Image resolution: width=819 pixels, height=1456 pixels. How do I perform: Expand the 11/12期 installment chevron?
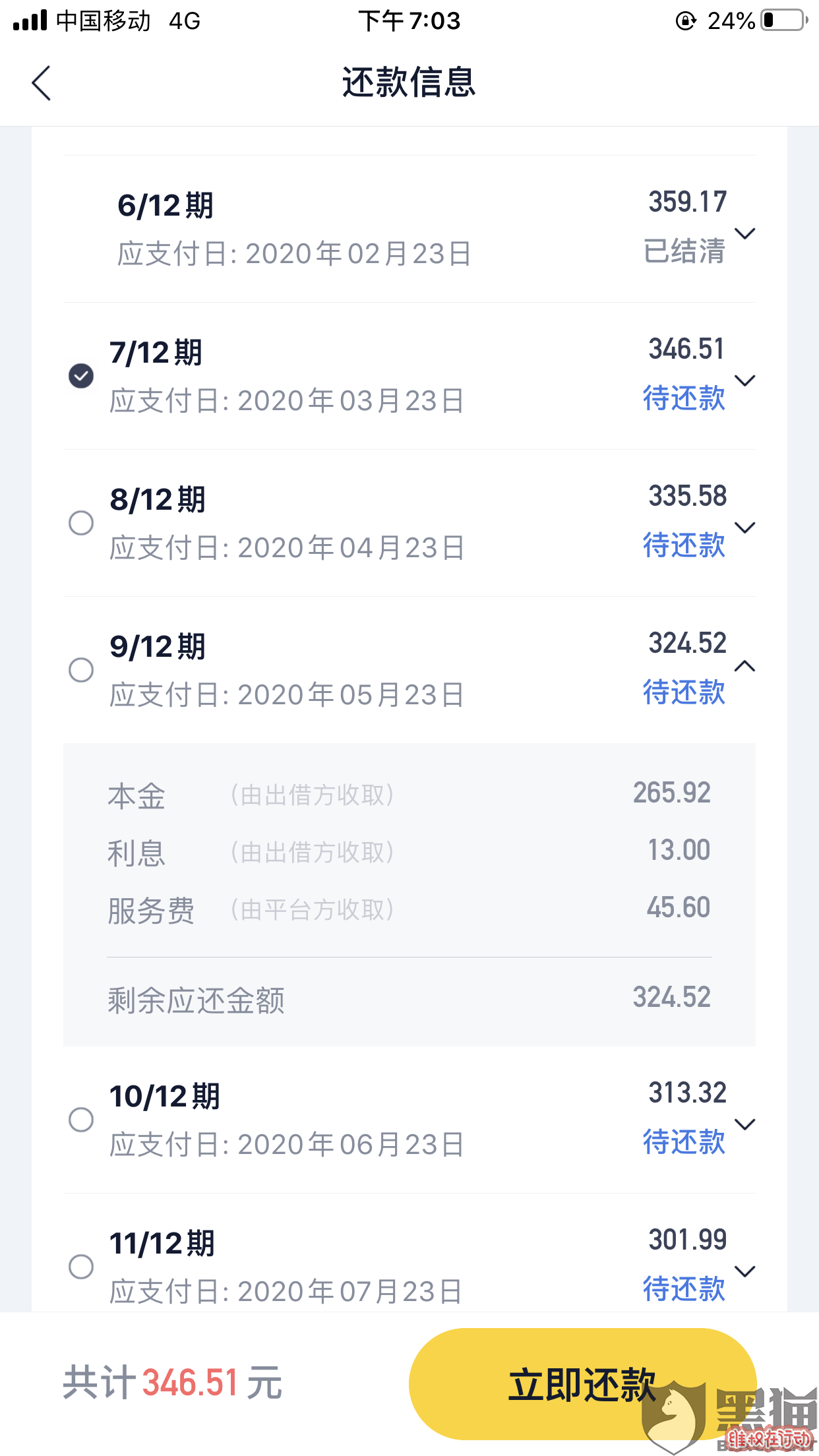pyautogui.click(x=744, y=1271)
